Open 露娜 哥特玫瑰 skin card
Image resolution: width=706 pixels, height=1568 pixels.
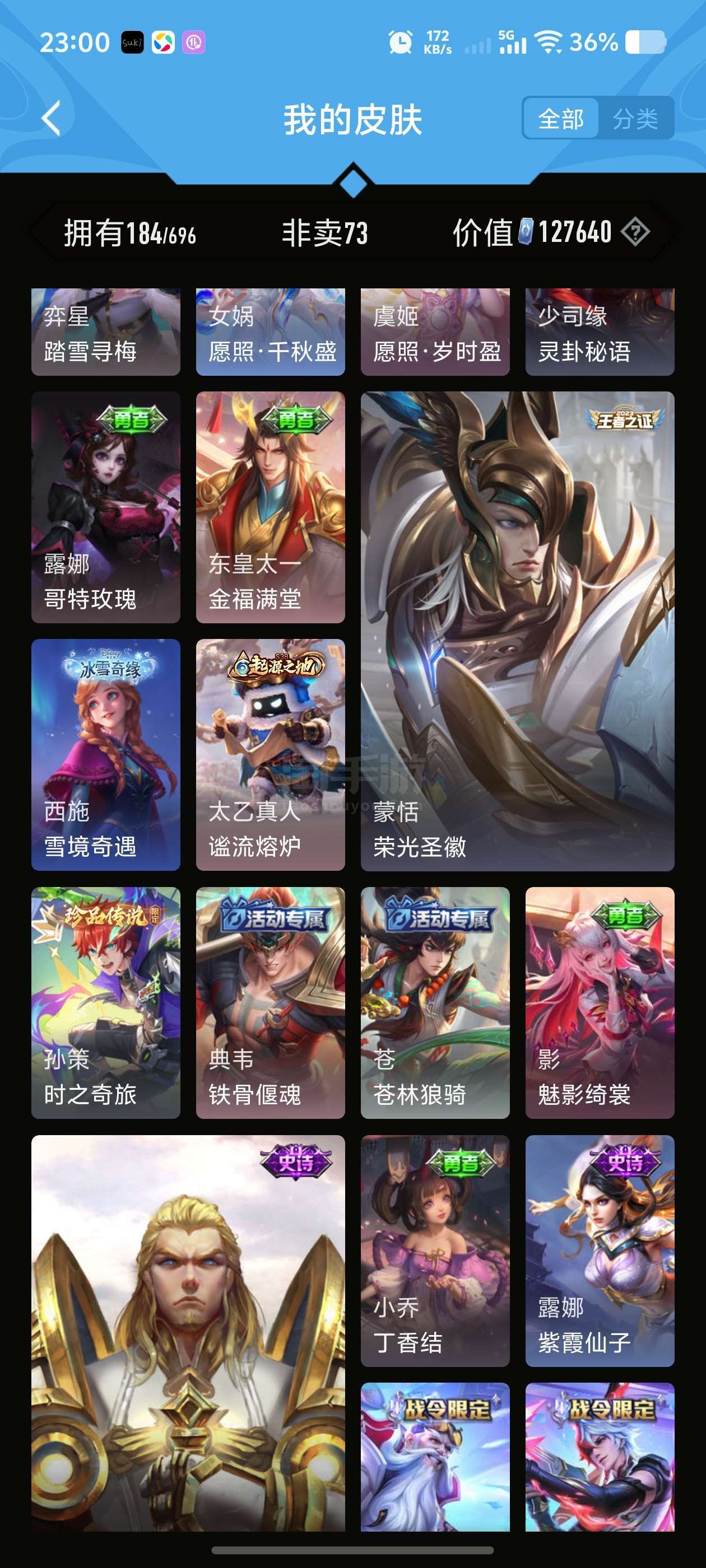[x=106, y=507]
